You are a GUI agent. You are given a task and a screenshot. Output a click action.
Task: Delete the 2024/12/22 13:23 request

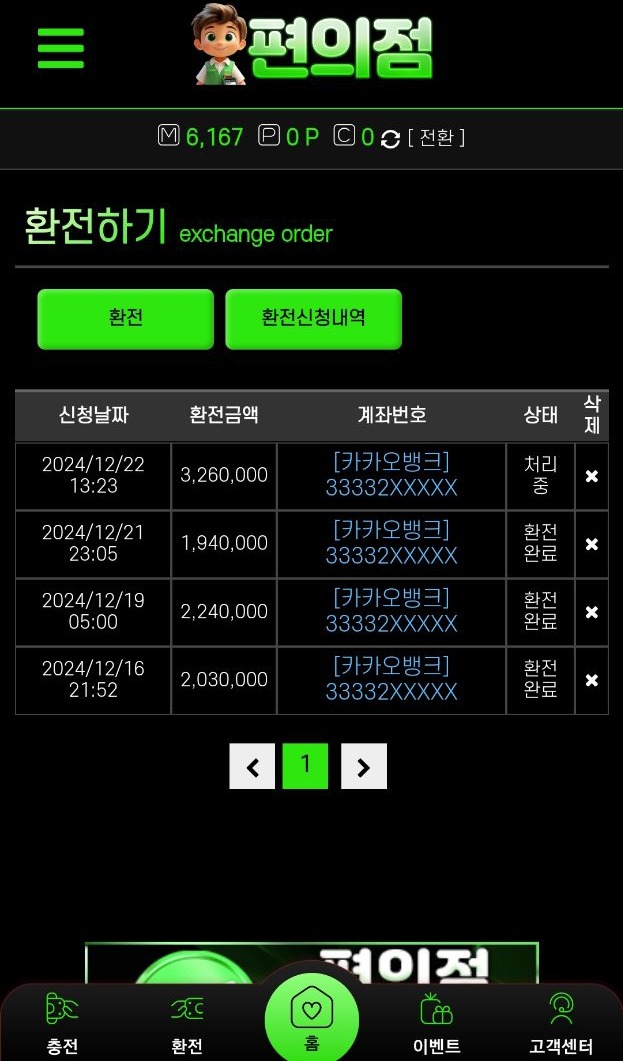coord(591,476)
